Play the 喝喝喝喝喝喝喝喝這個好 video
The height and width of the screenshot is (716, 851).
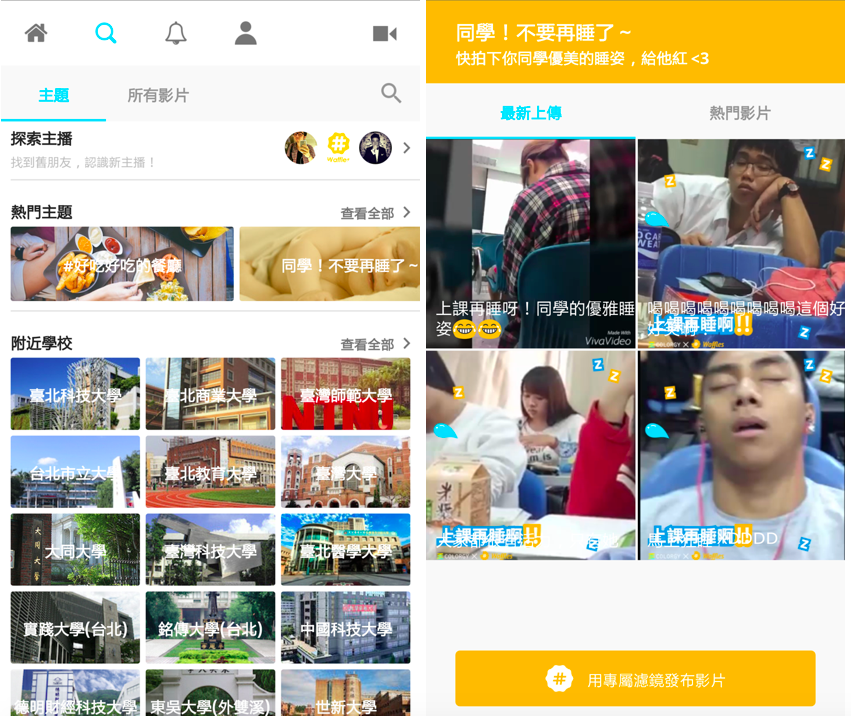(741, 243)
